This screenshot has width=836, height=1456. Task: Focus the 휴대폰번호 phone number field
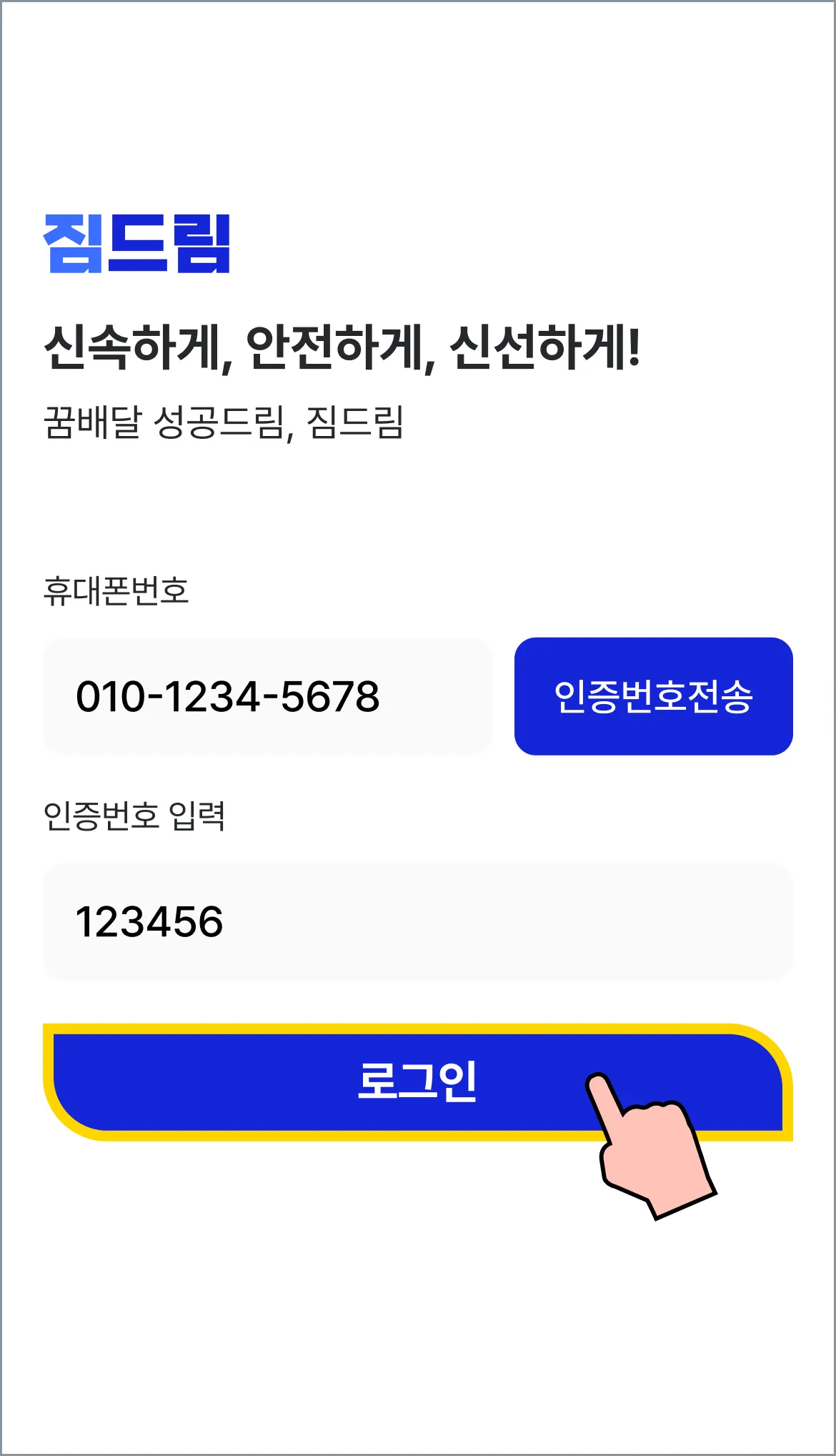coord(267,696)
